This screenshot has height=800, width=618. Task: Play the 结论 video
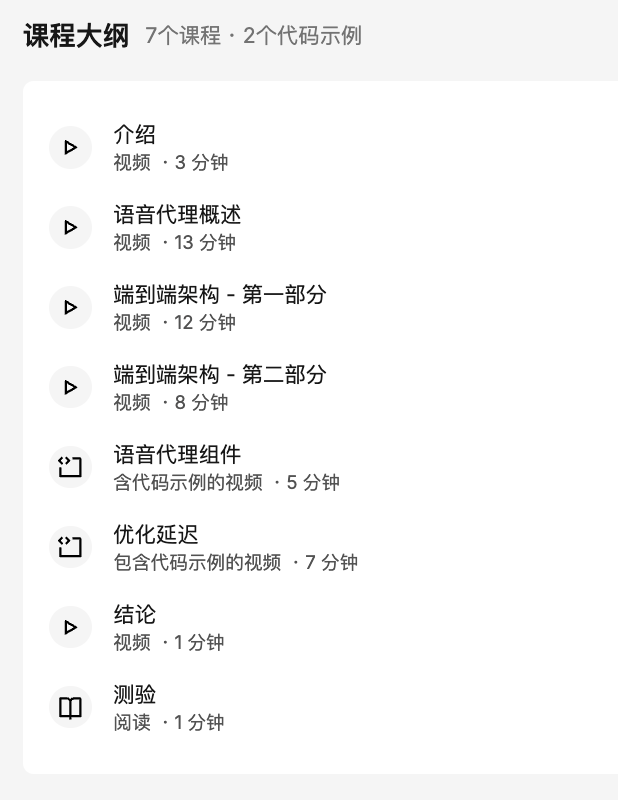click(x=135, y=616)
